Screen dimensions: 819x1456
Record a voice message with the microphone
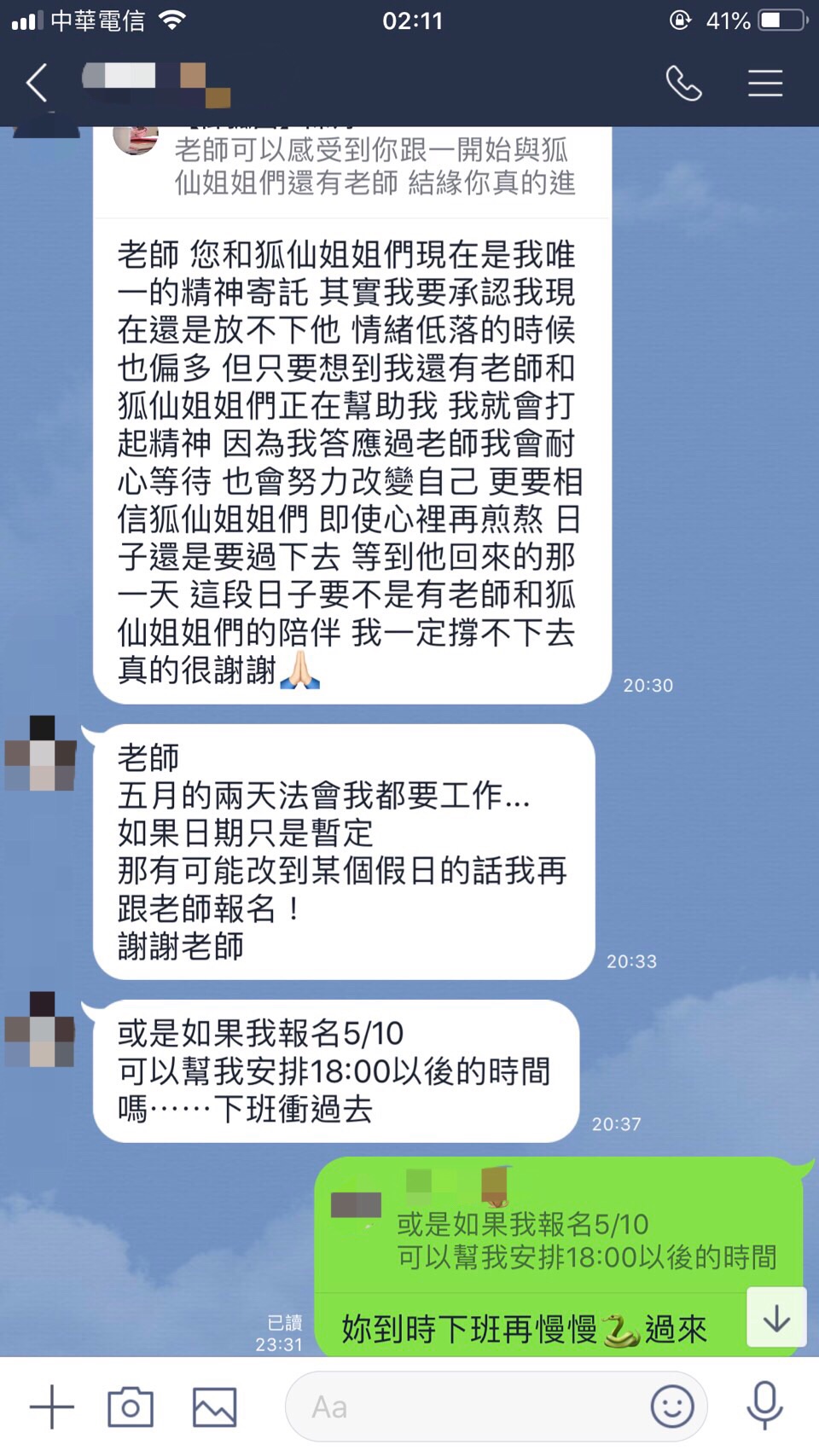coord(764,1407)
